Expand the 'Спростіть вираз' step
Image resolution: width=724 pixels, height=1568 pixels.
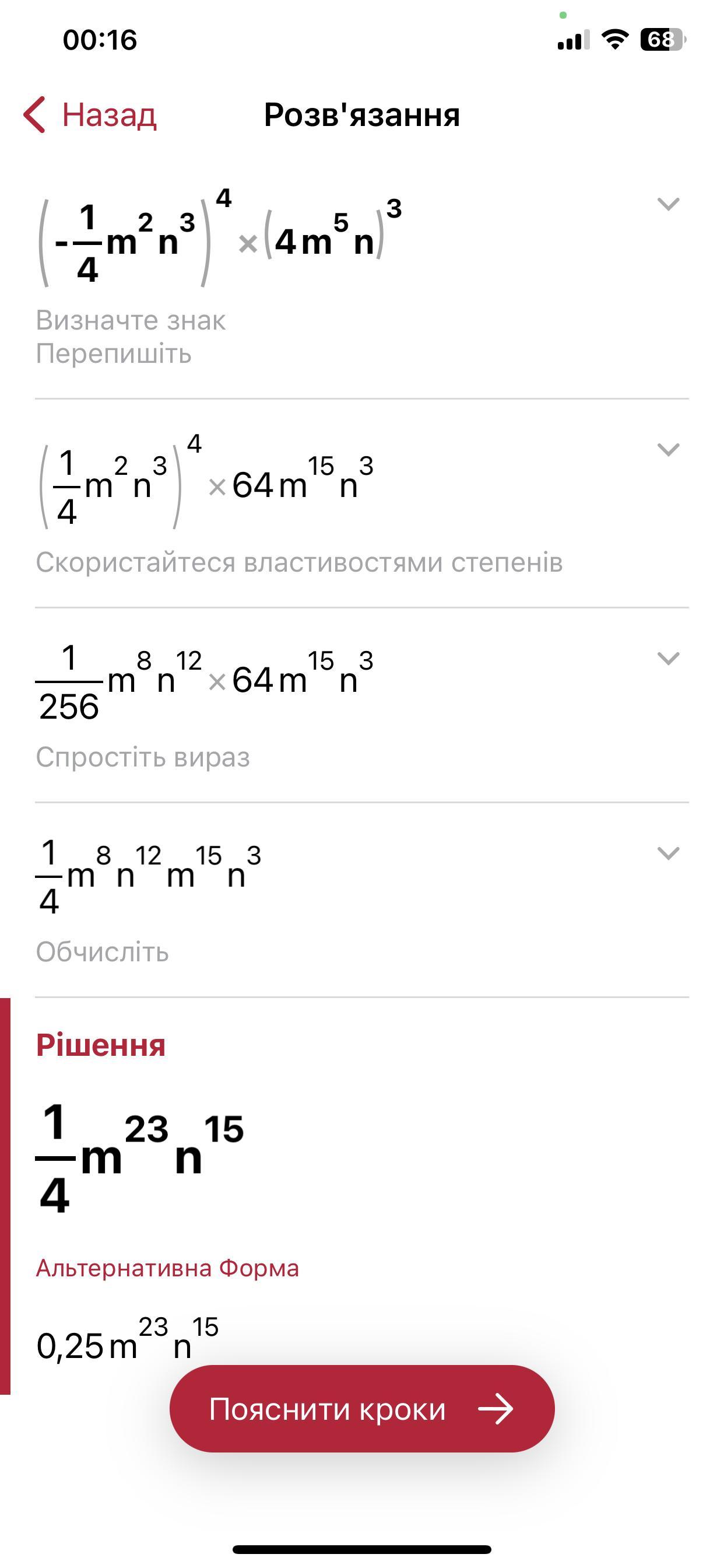click(x=668, y=658)
